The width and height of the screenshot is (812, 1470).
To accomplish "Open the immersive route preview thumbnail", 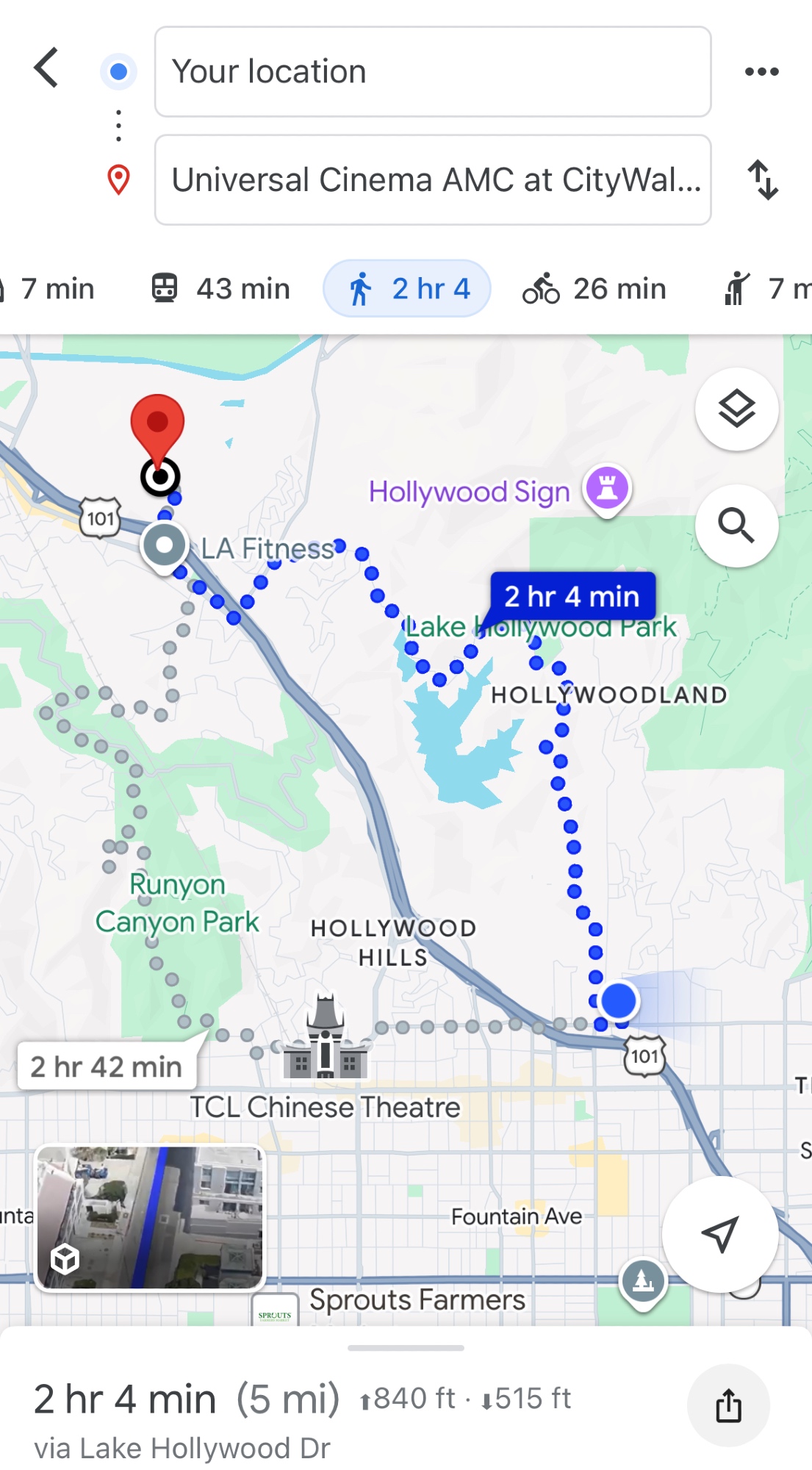I will [x=150, y=1217].
